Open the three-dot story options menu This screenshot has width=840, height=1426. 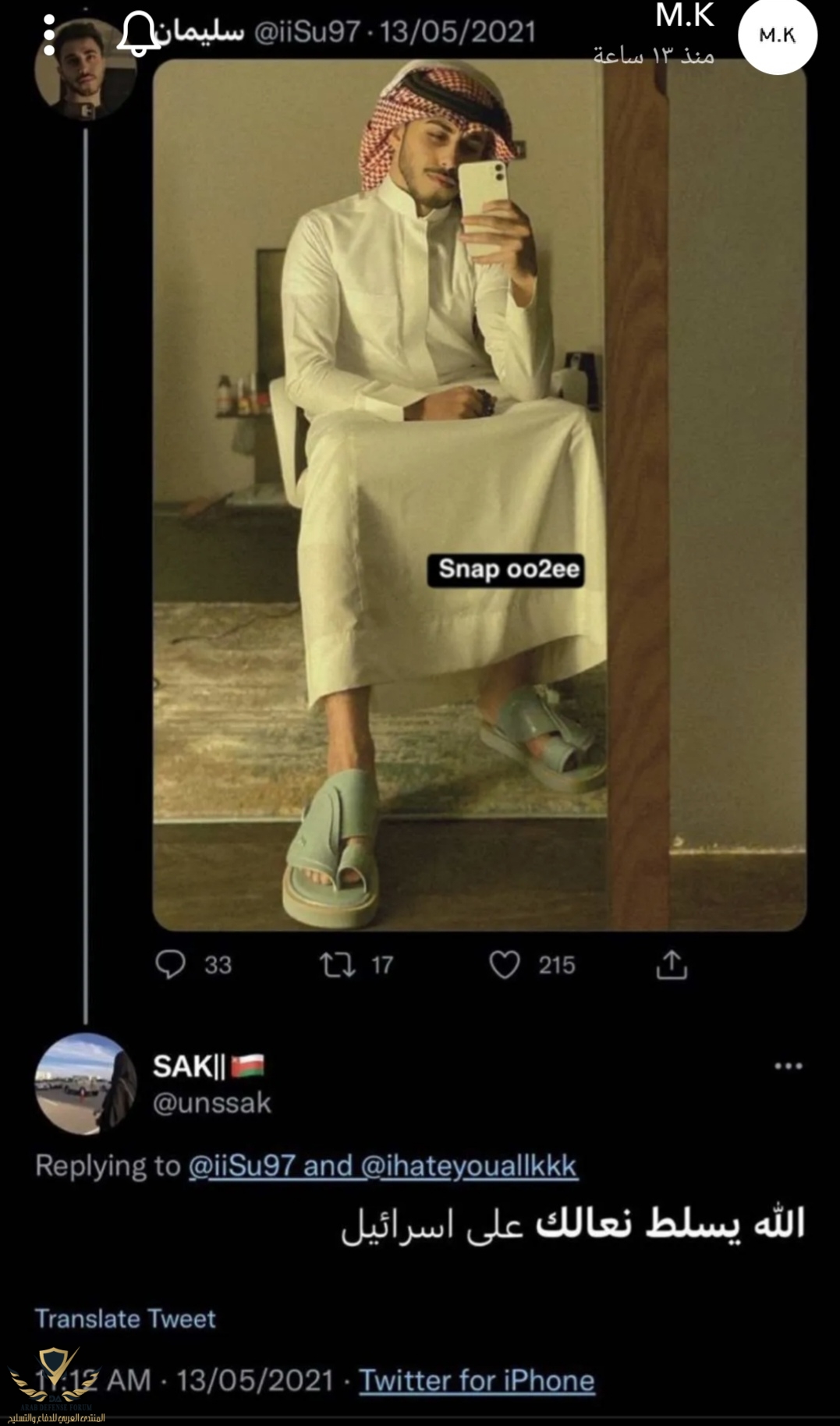pyautogui.click(x=49, y=36)
